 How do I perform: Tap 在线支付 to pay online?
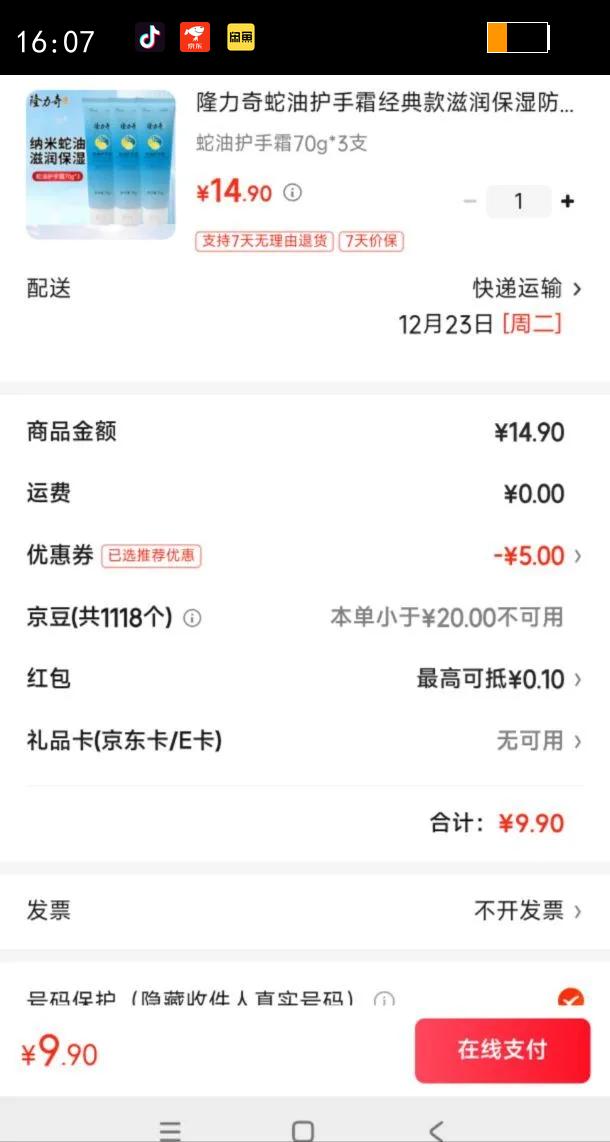tap(502, 1050)
